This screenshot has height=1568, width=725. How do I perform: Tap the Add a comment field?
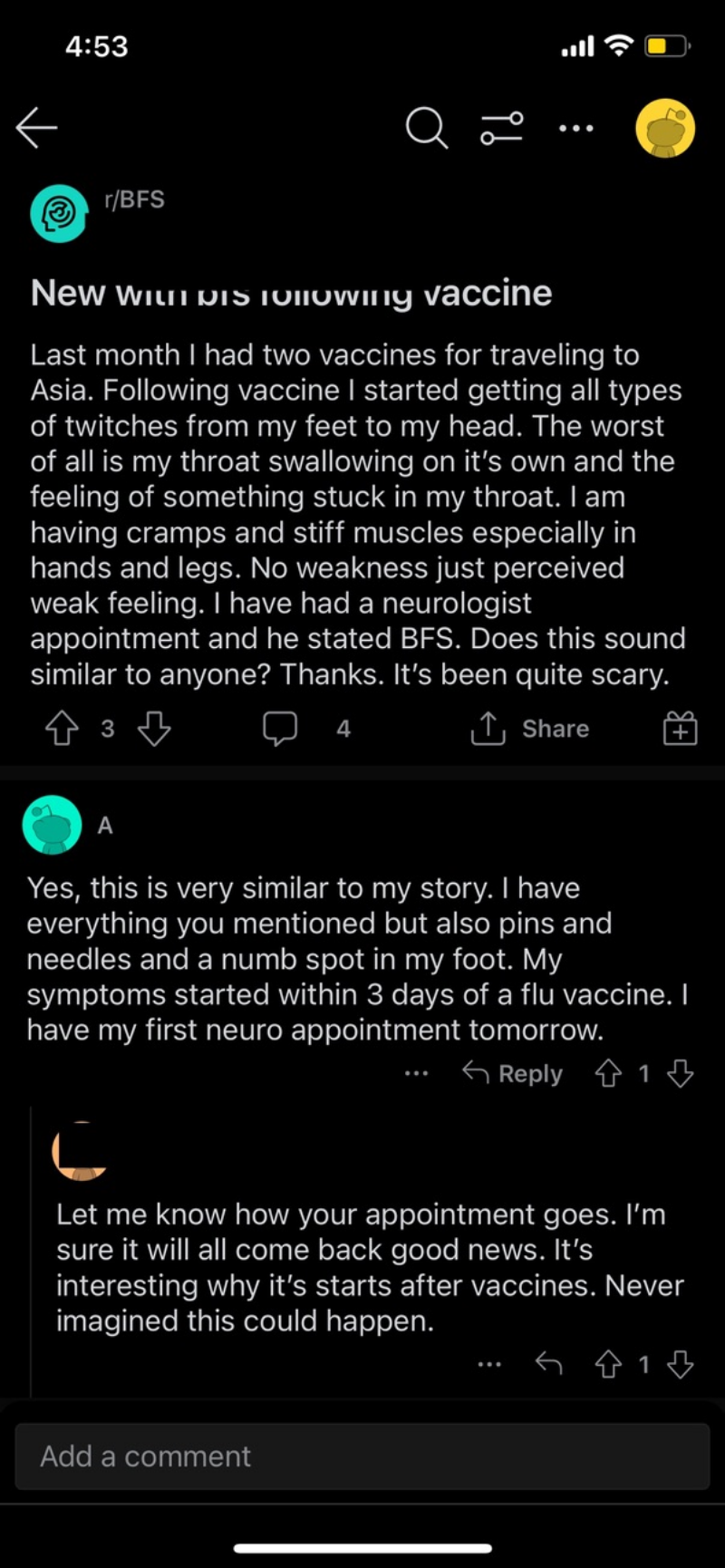(362, 1457)
